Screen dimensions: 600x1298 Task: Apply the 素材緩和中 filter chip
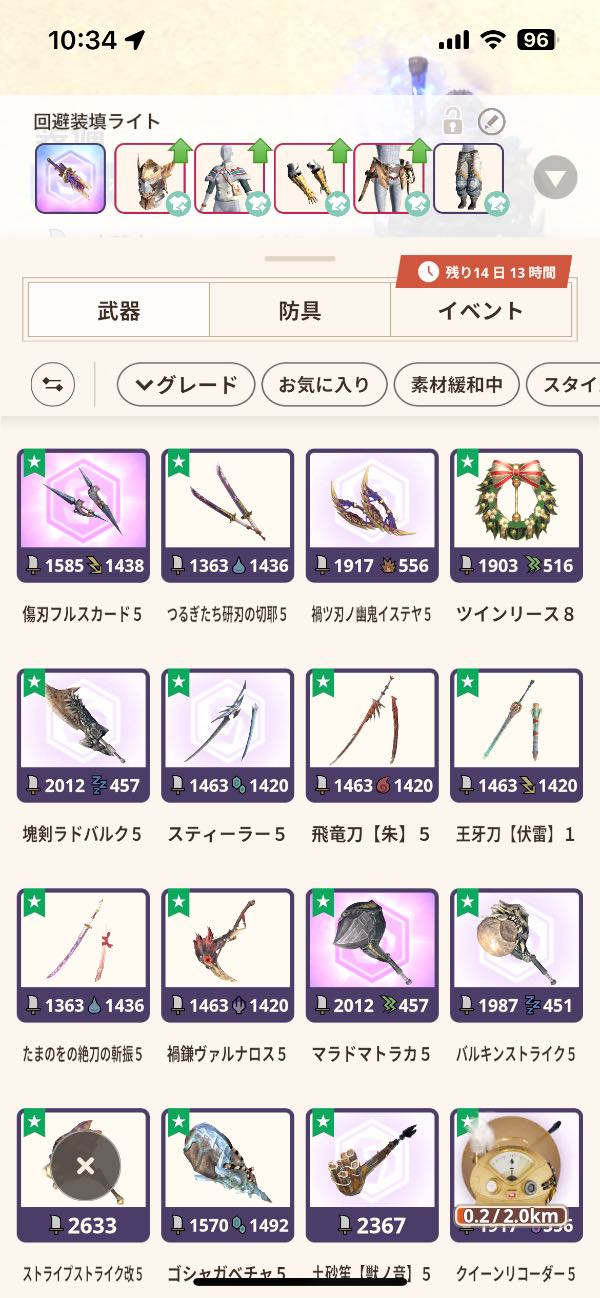[x=456, y=385]
